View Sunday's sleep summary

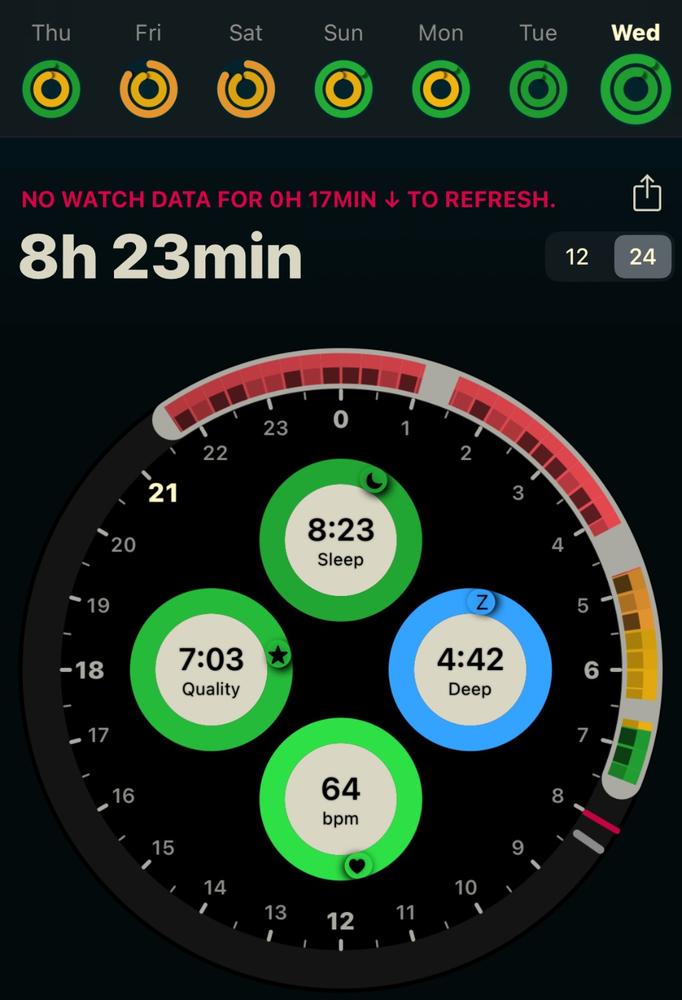coord(343,90)
